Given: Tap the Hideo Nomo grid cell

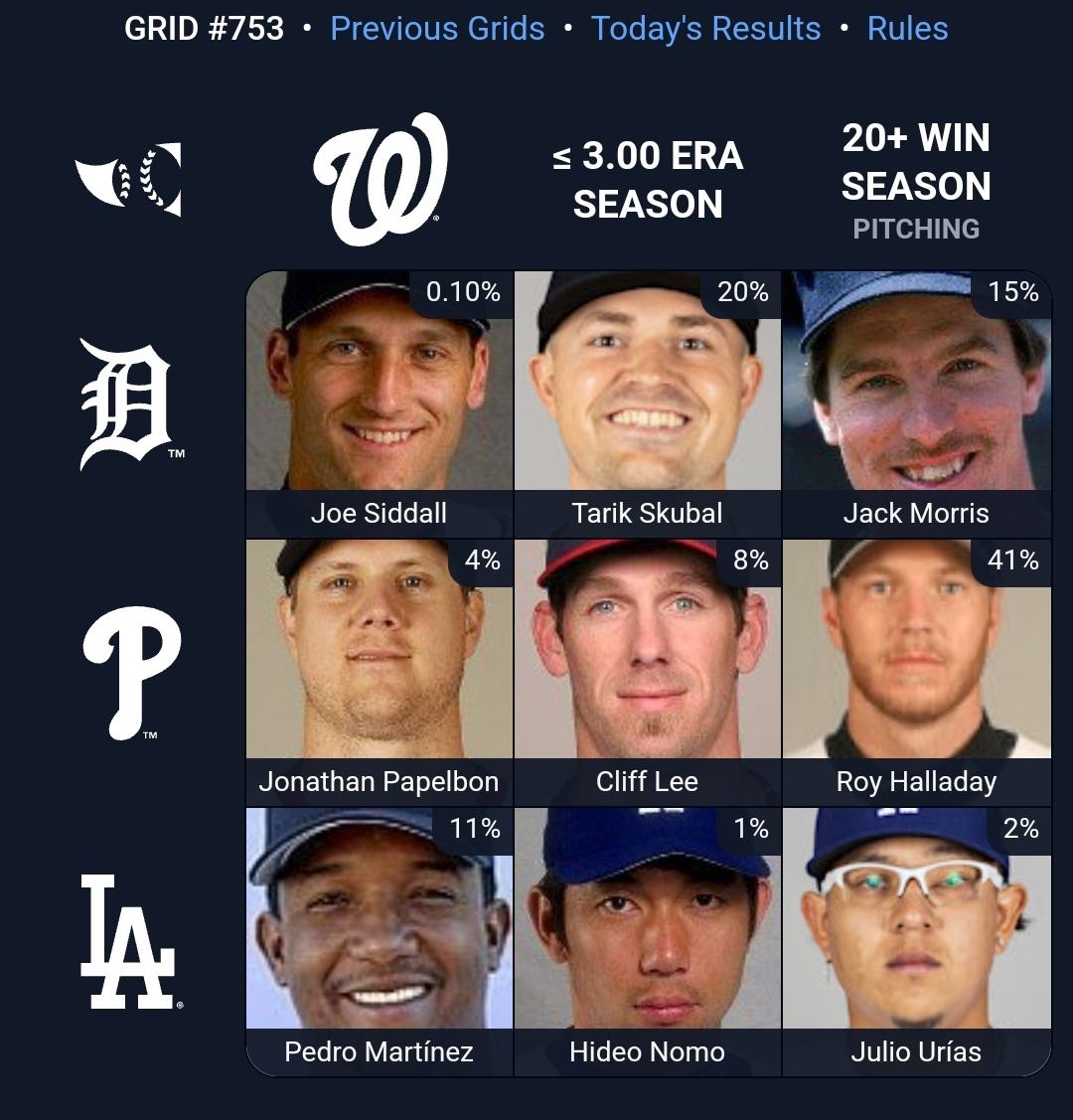Looking at the screenshot, I should pos(648,940).
